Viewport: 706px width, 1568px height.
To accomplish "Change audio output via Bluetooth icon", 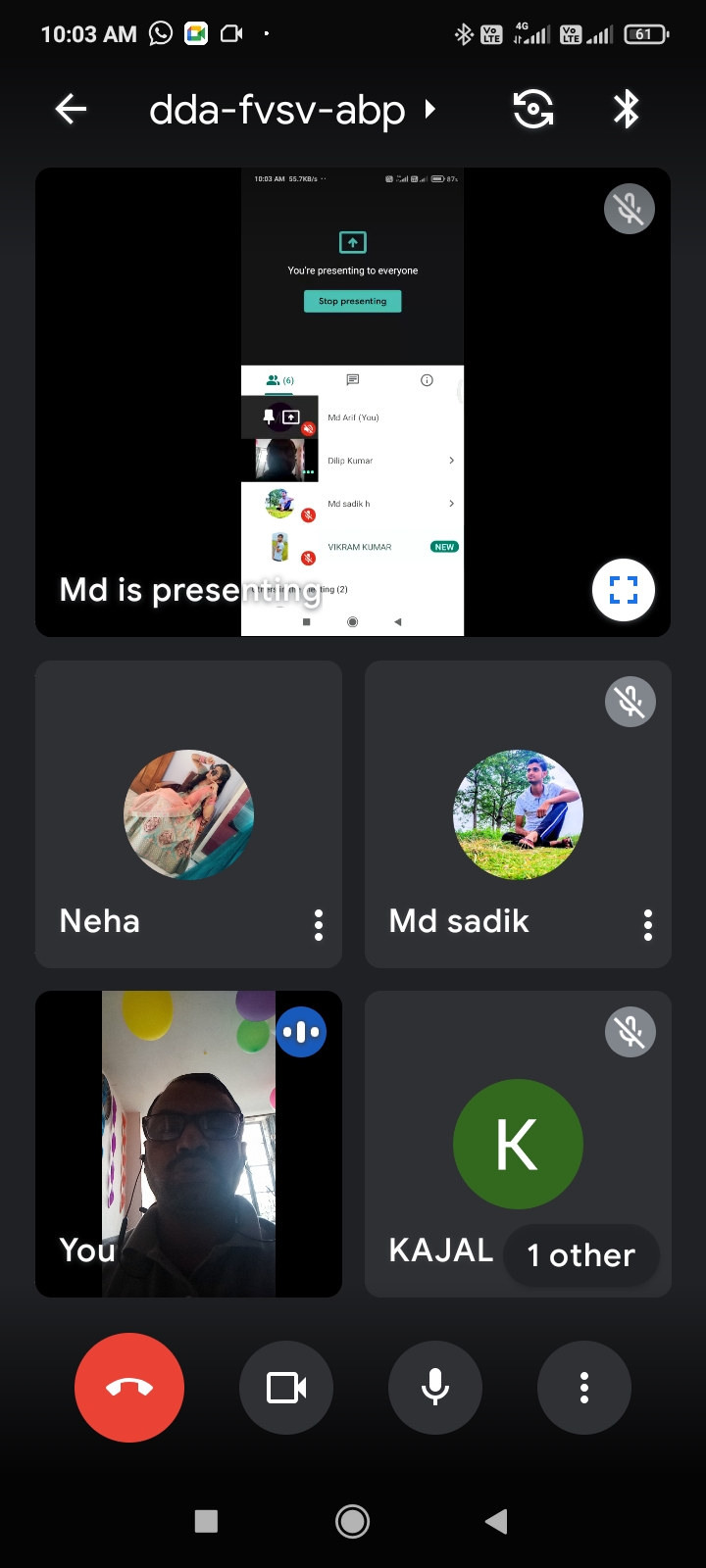I will (x=626, y=109).
